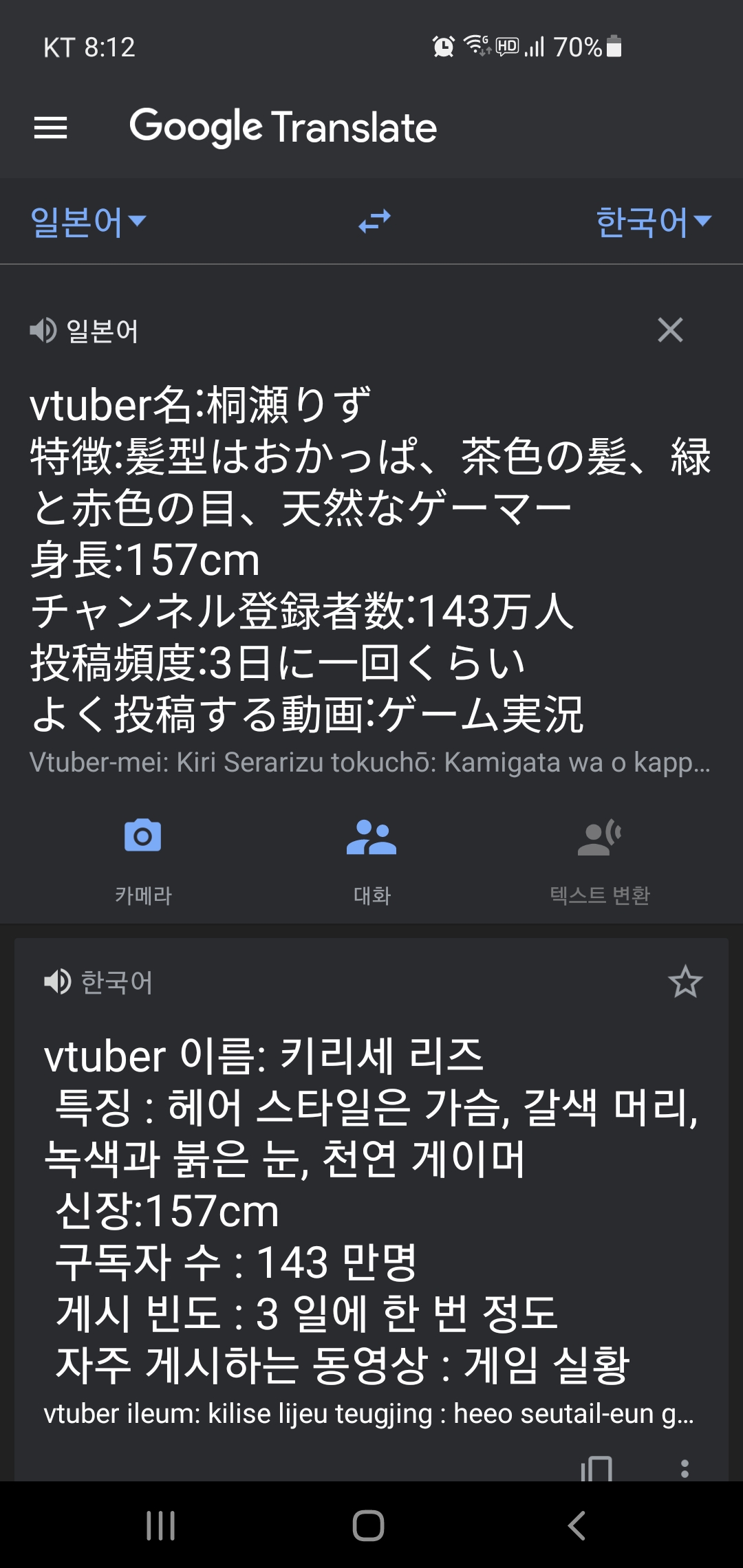Clear the entered Japanese text
The height and width of the screenshot is (1568, 743).
pos(670,330)
